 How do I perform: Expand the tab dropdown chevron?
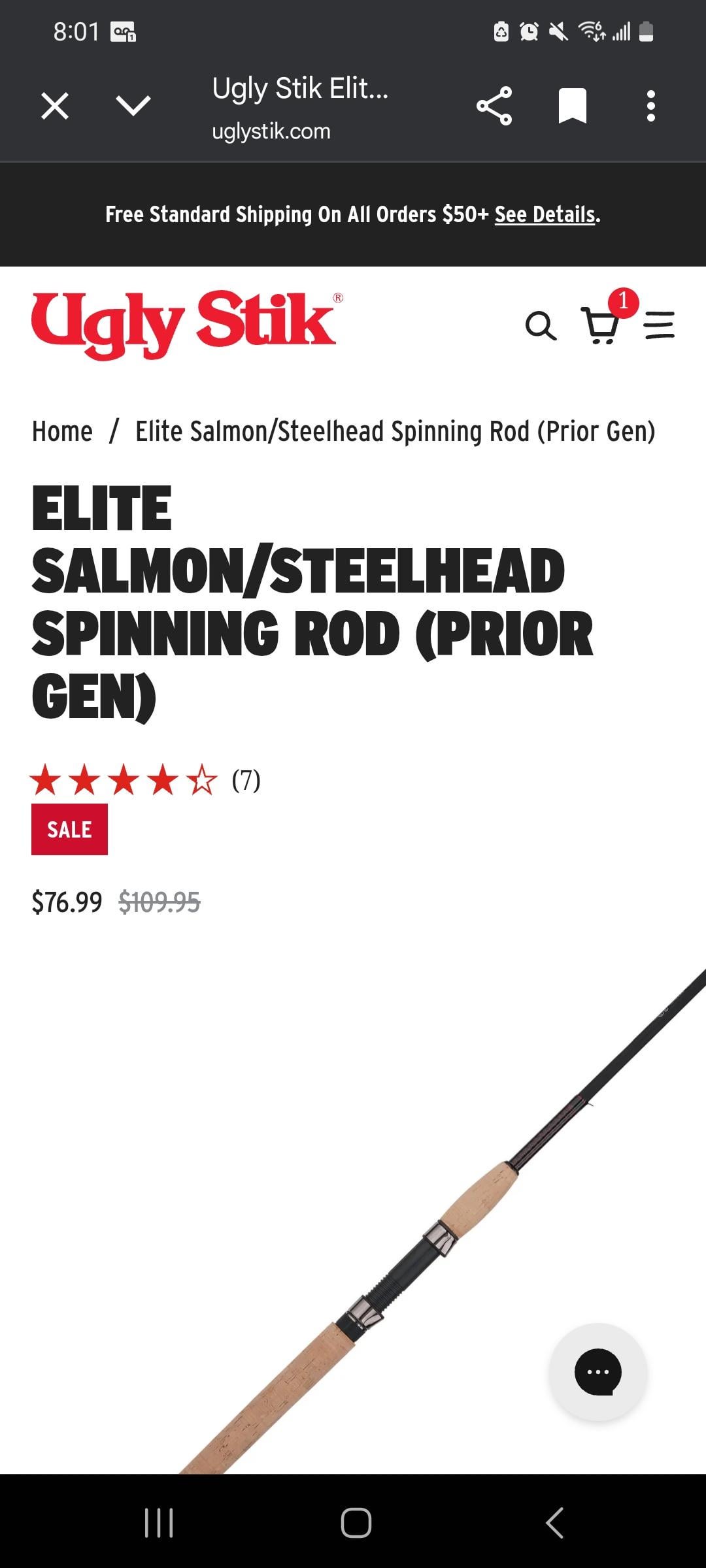click(x=133, y=106)
